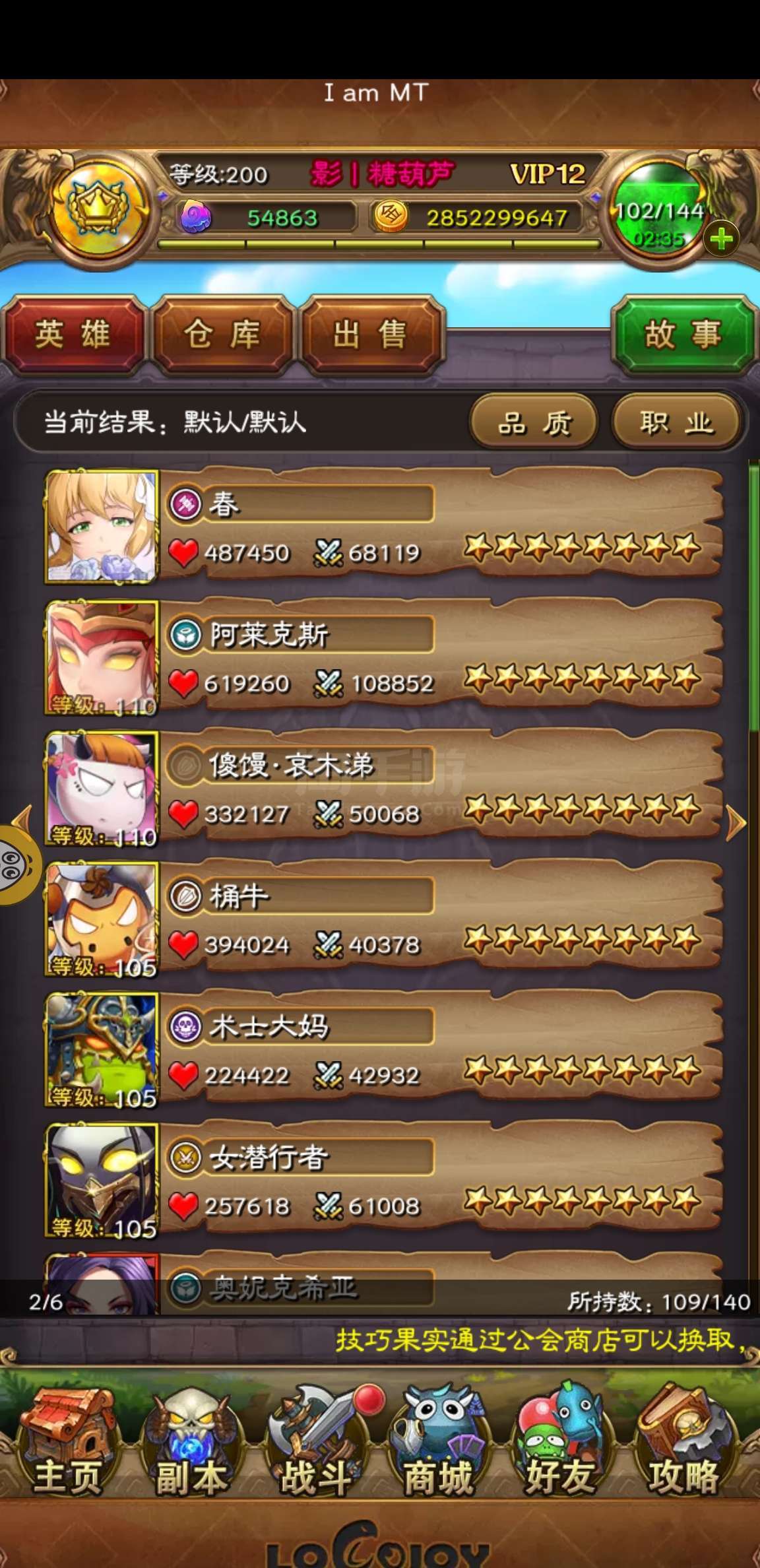Switch to the 英雄 tab

(73, 335)
